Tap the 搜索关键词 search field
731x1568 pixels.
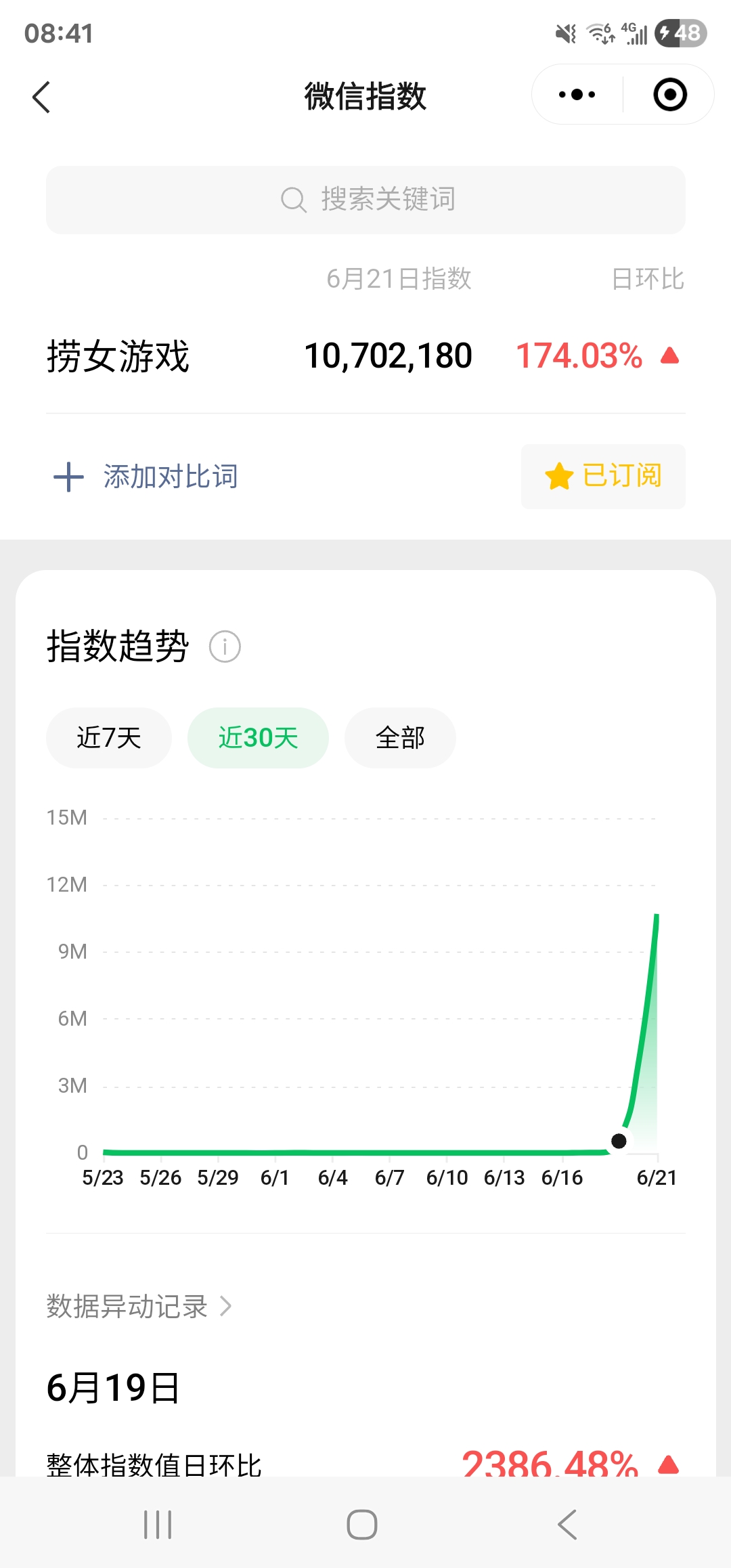click(365, 200)
